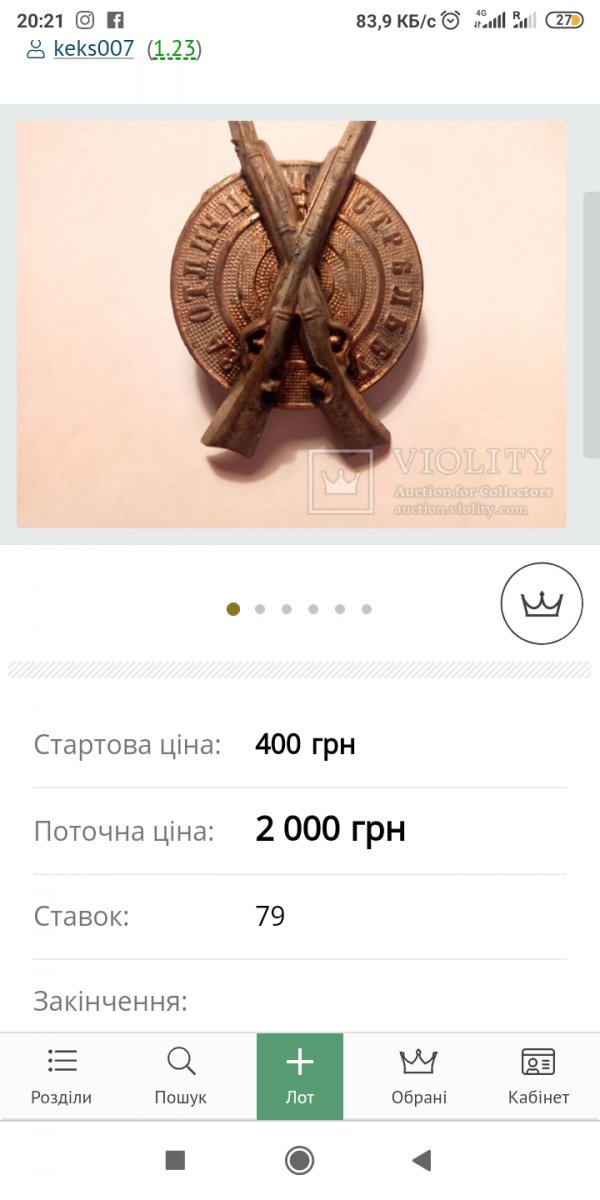600x1200 pixels.
Task: Create a new Лот
Action: pos(300,1076)
